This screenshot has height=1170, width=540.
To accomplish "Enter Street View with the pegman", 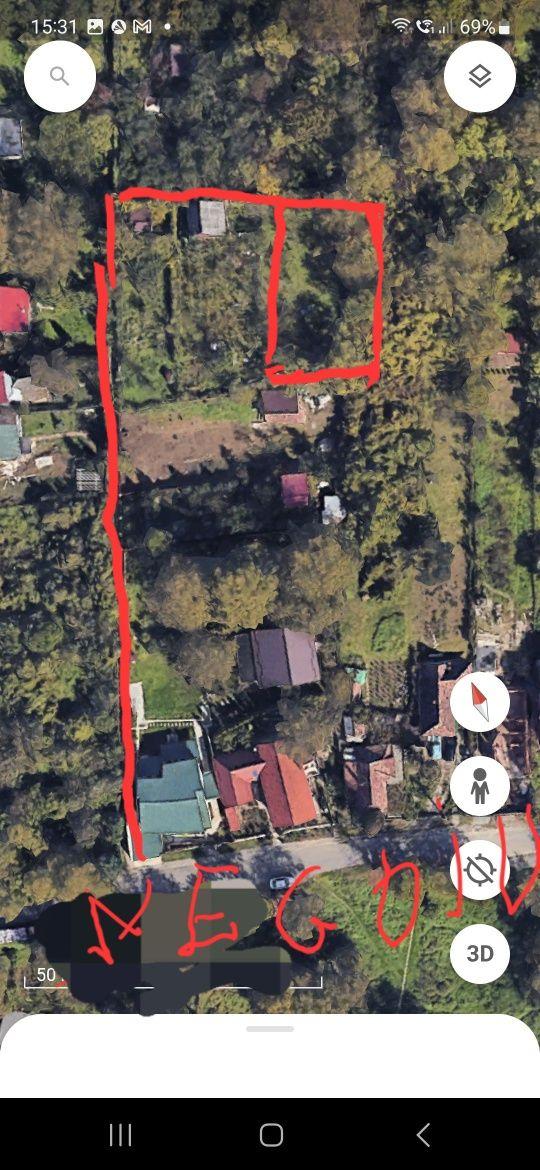I will (x=480, y=786).
